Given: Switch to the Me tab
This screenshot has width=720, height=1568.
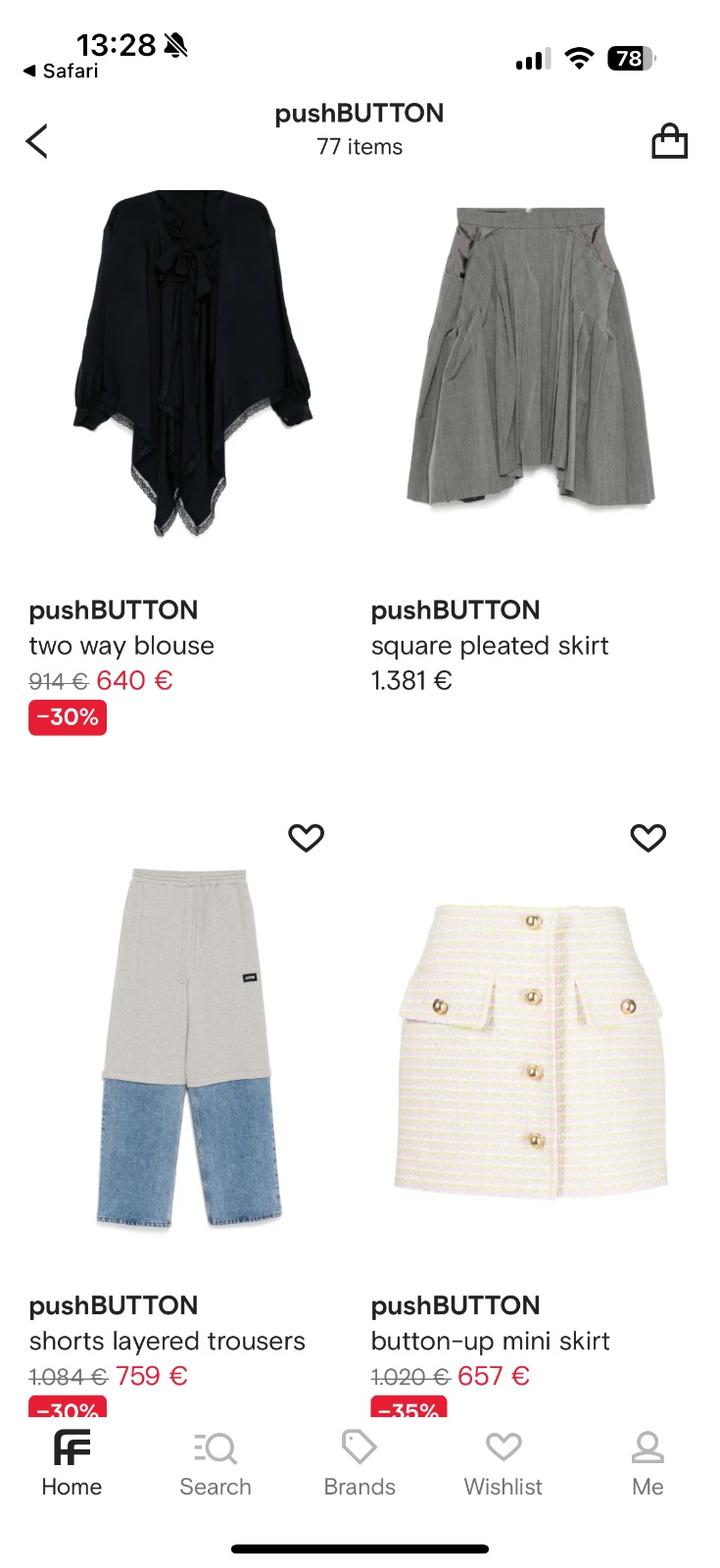Looking at the screenshot, I should 648,1463.
